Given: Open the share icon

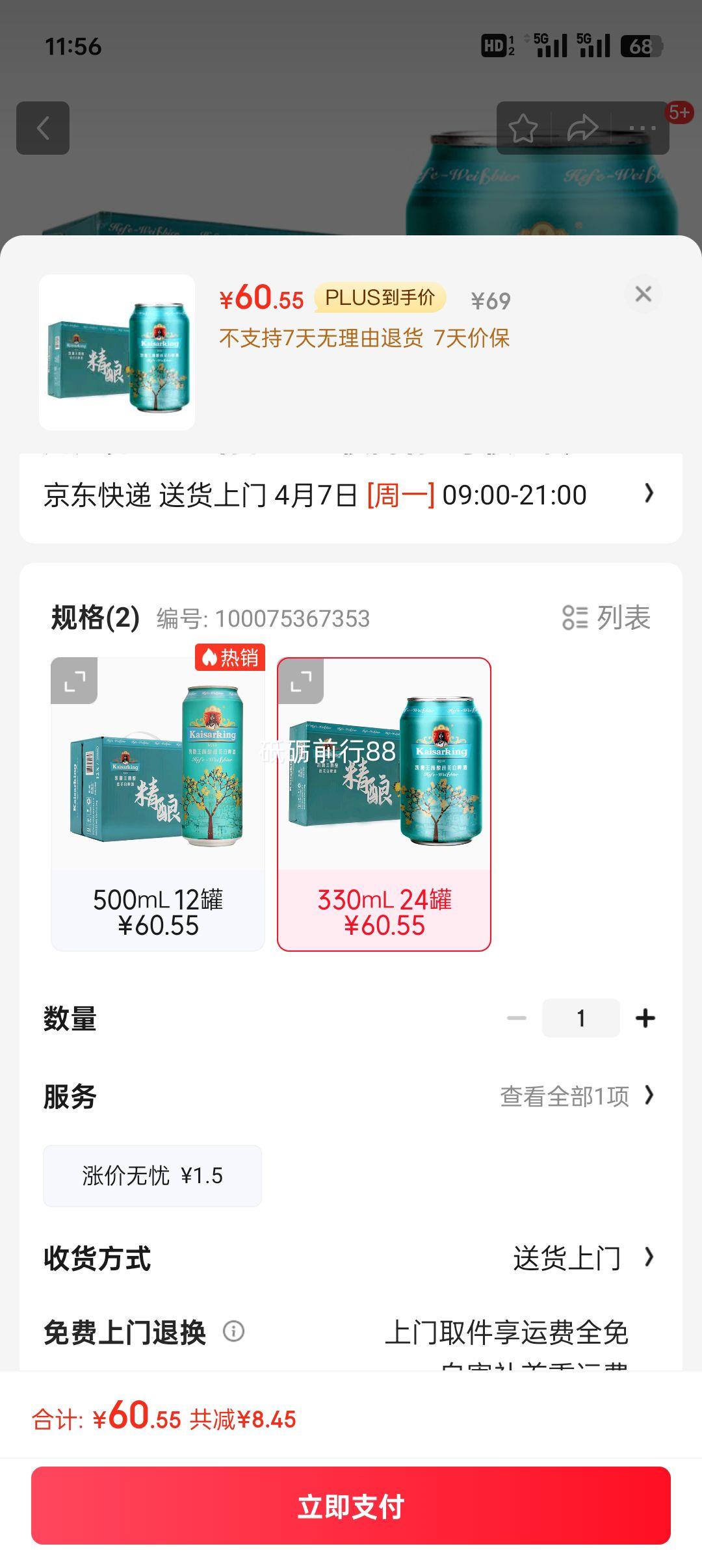Looking at the screenshot, I should (580, 127).
